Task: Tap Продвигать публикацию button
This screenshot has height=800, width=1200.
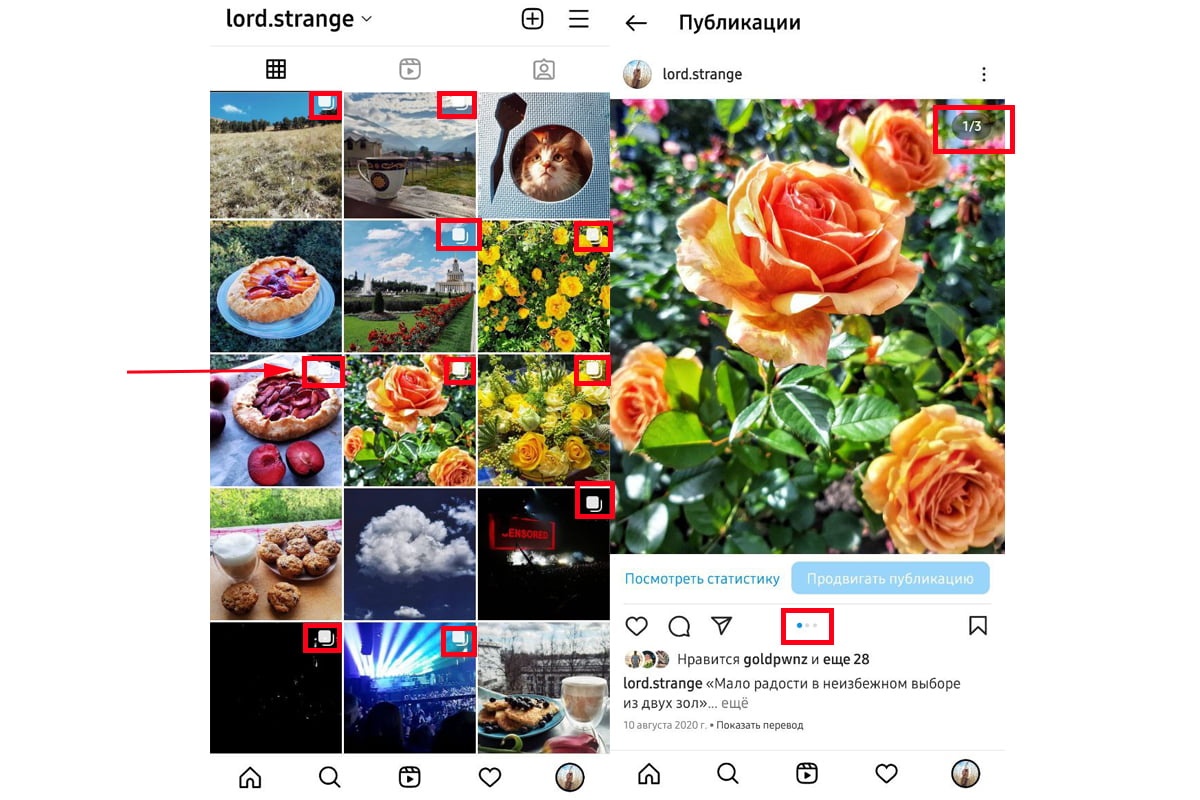Action: [x=890, y=578]
